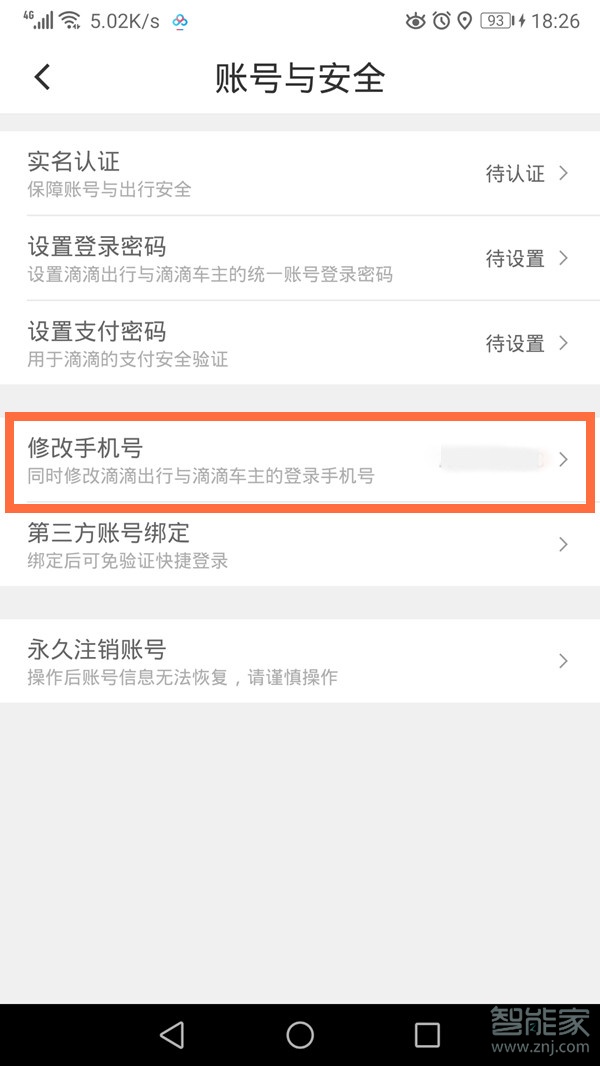This screenshot has height=1066, width=600.
Task: Open 设置支付密码 row
Action: [x=300, y=343]
